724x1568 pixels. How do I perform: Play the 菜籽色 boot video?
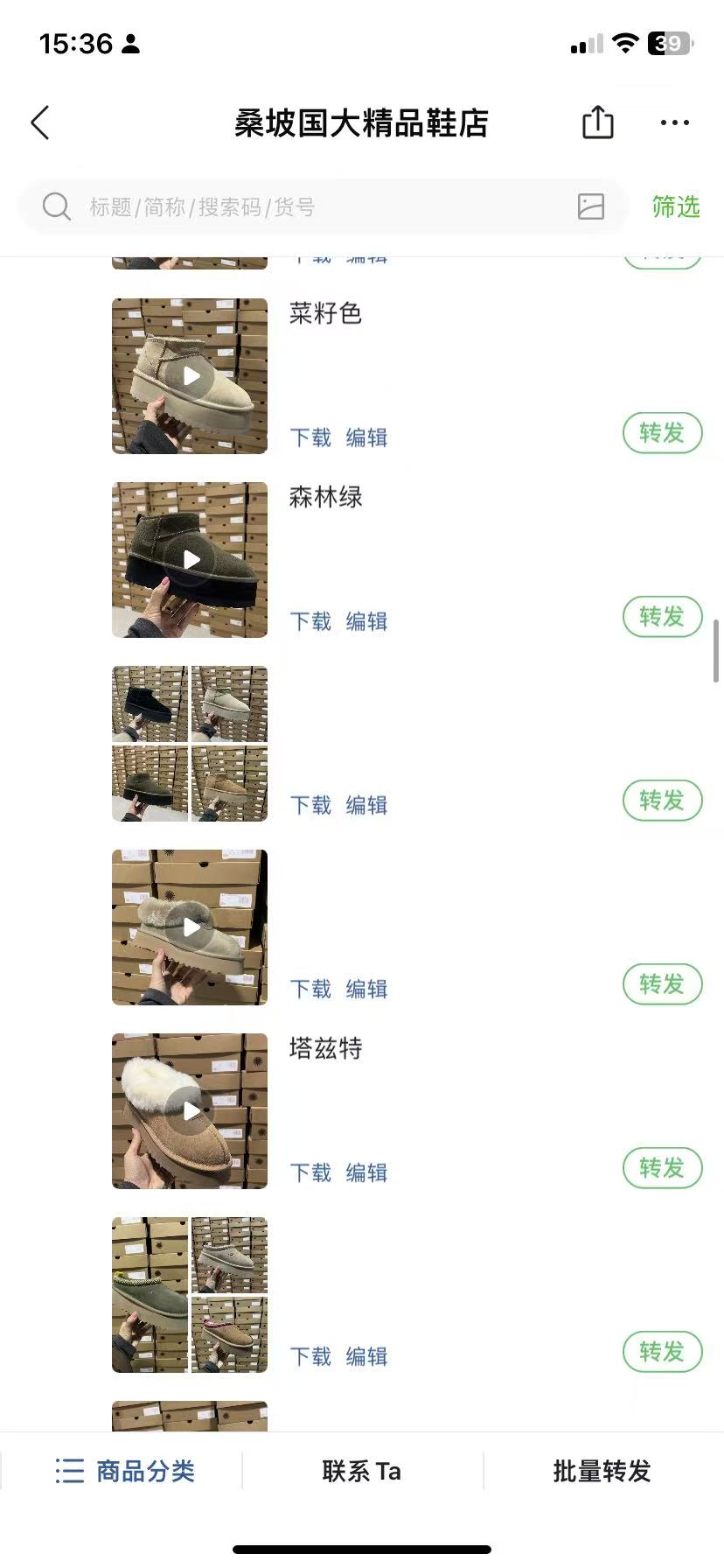(x=191, y=376)
